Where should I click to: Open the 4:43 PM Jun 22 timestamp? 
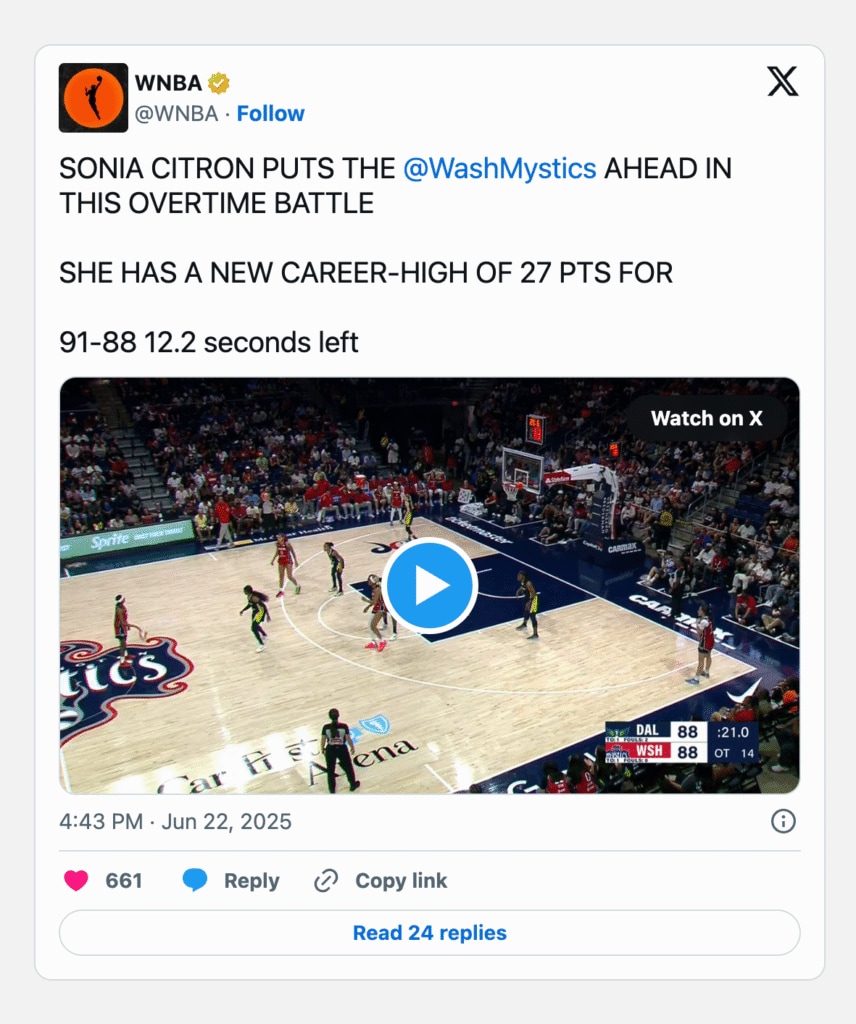(175, 822)
